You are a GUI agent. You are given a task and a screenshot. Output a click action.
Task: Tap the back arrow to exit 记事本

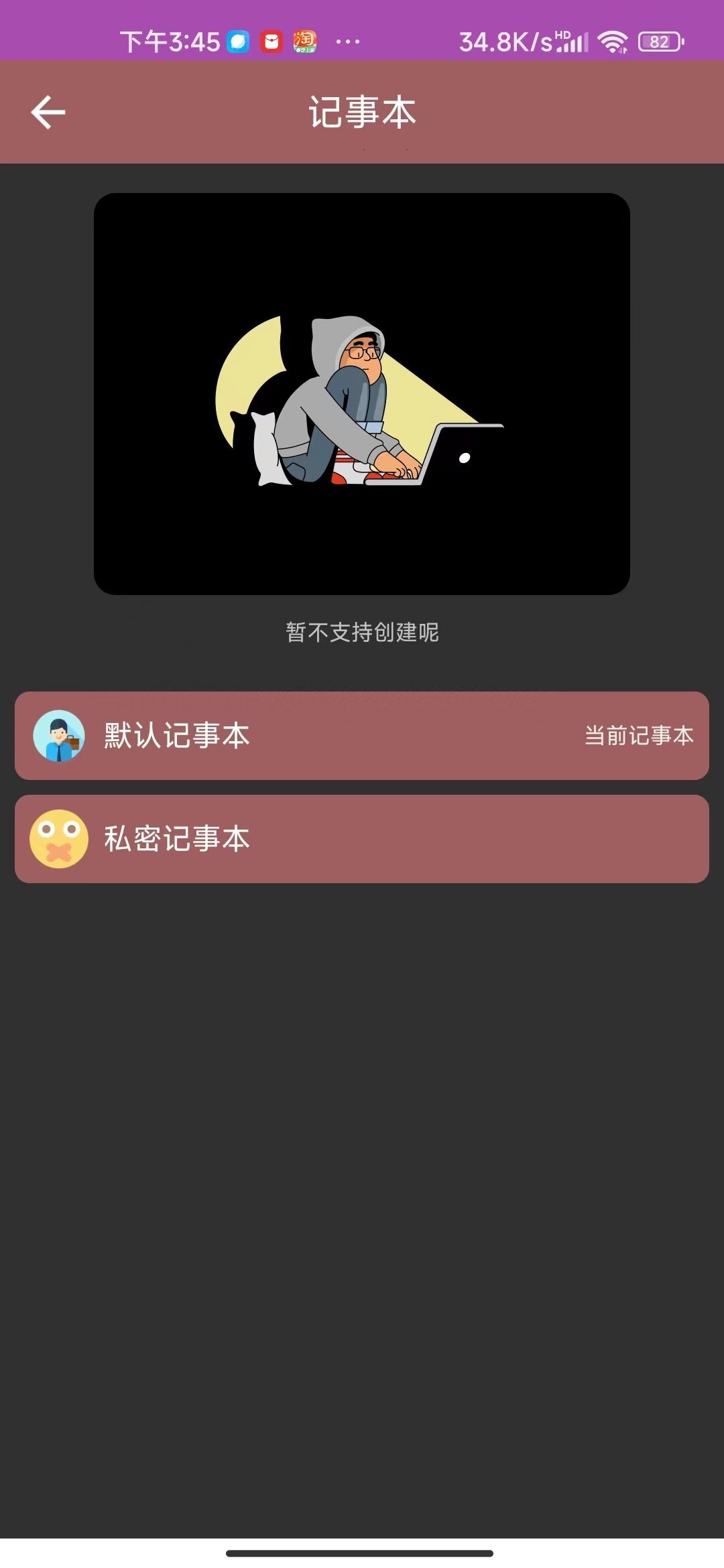47,111
